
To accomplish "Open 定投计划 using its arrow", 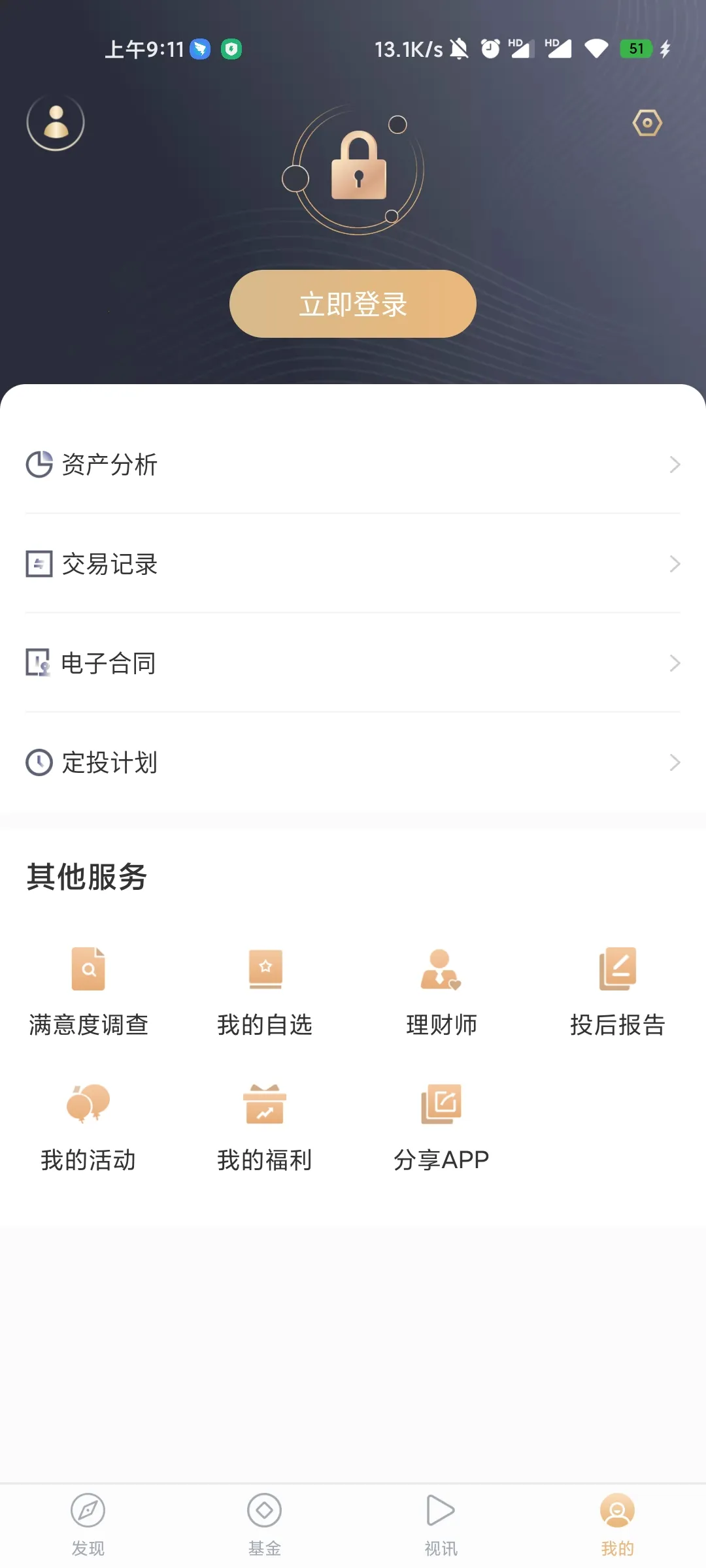I will click(676, 762).
